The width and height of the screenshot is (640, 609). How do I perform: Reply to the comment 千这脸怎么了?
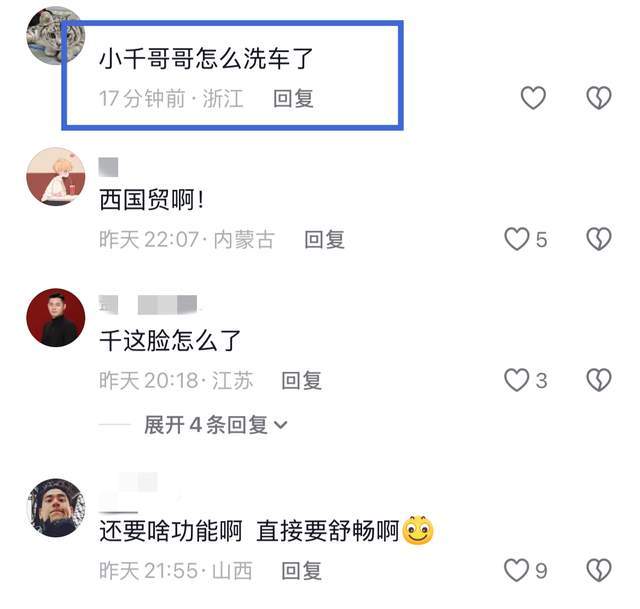coord(302,380)
